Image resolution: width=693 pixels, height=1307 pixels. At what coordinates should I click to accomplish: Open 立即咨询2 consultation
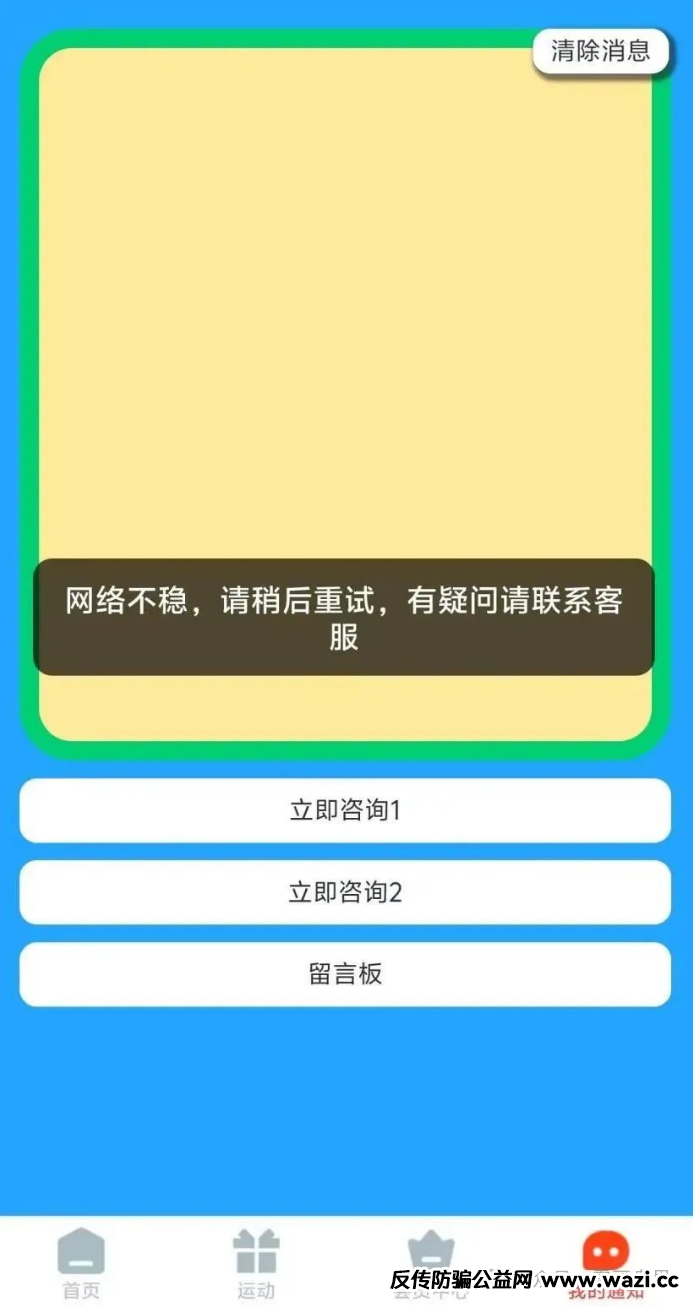click(345, 892)
